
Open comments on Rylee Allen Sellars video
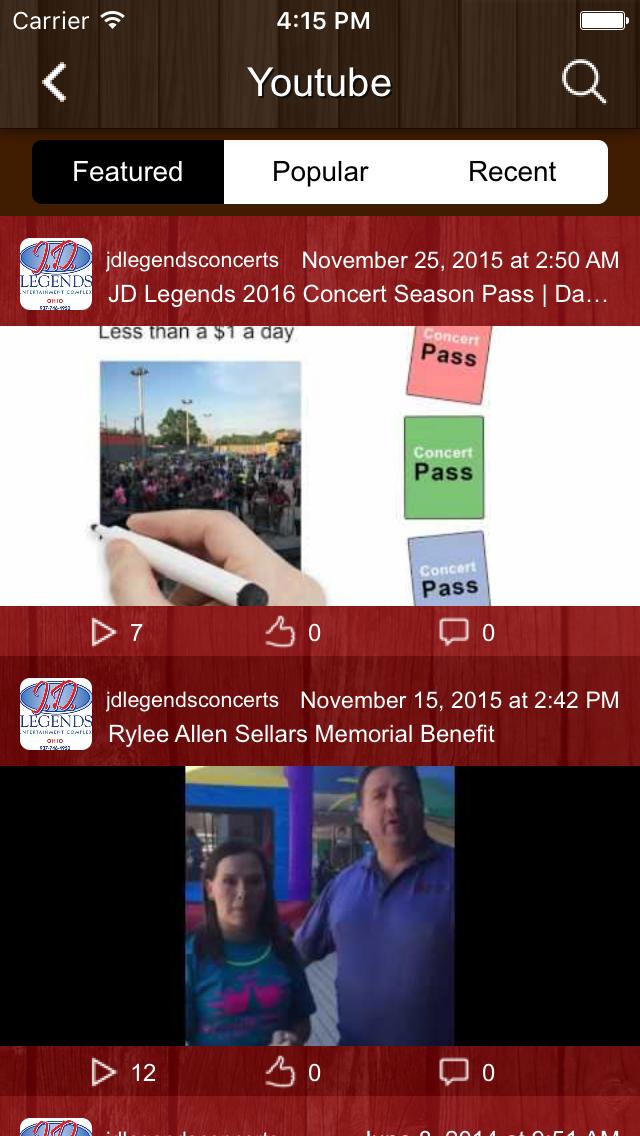(454, 1072)
